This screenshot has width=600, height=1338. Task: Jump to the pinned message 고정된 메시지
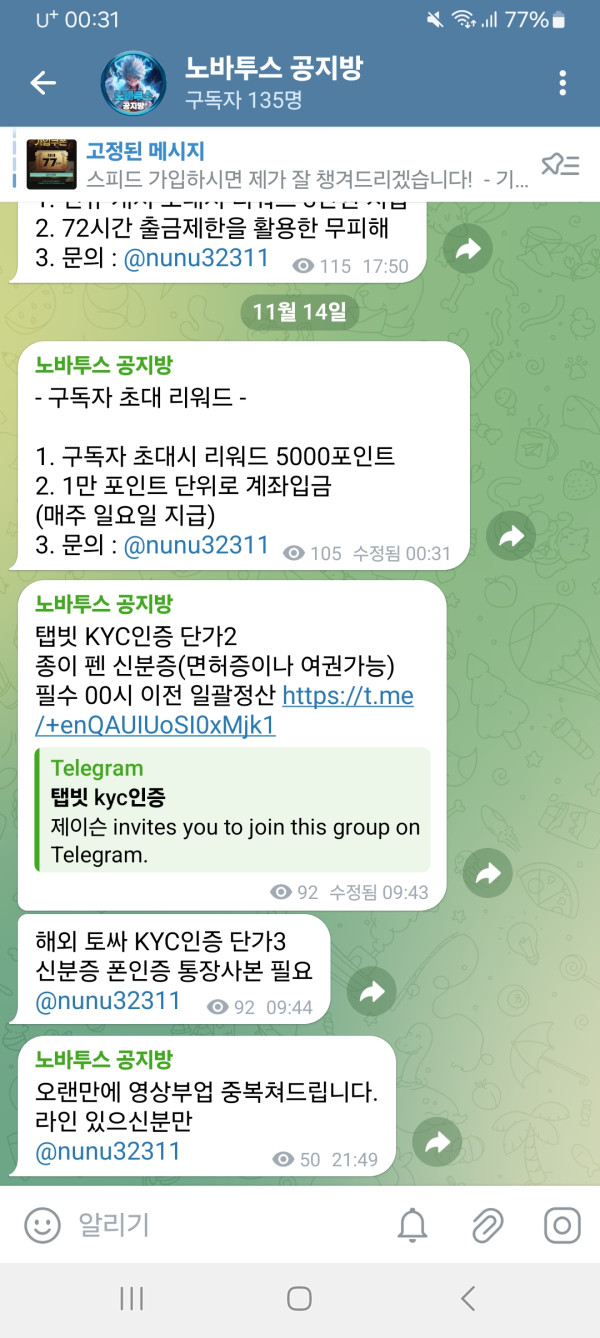click(280, 165)
